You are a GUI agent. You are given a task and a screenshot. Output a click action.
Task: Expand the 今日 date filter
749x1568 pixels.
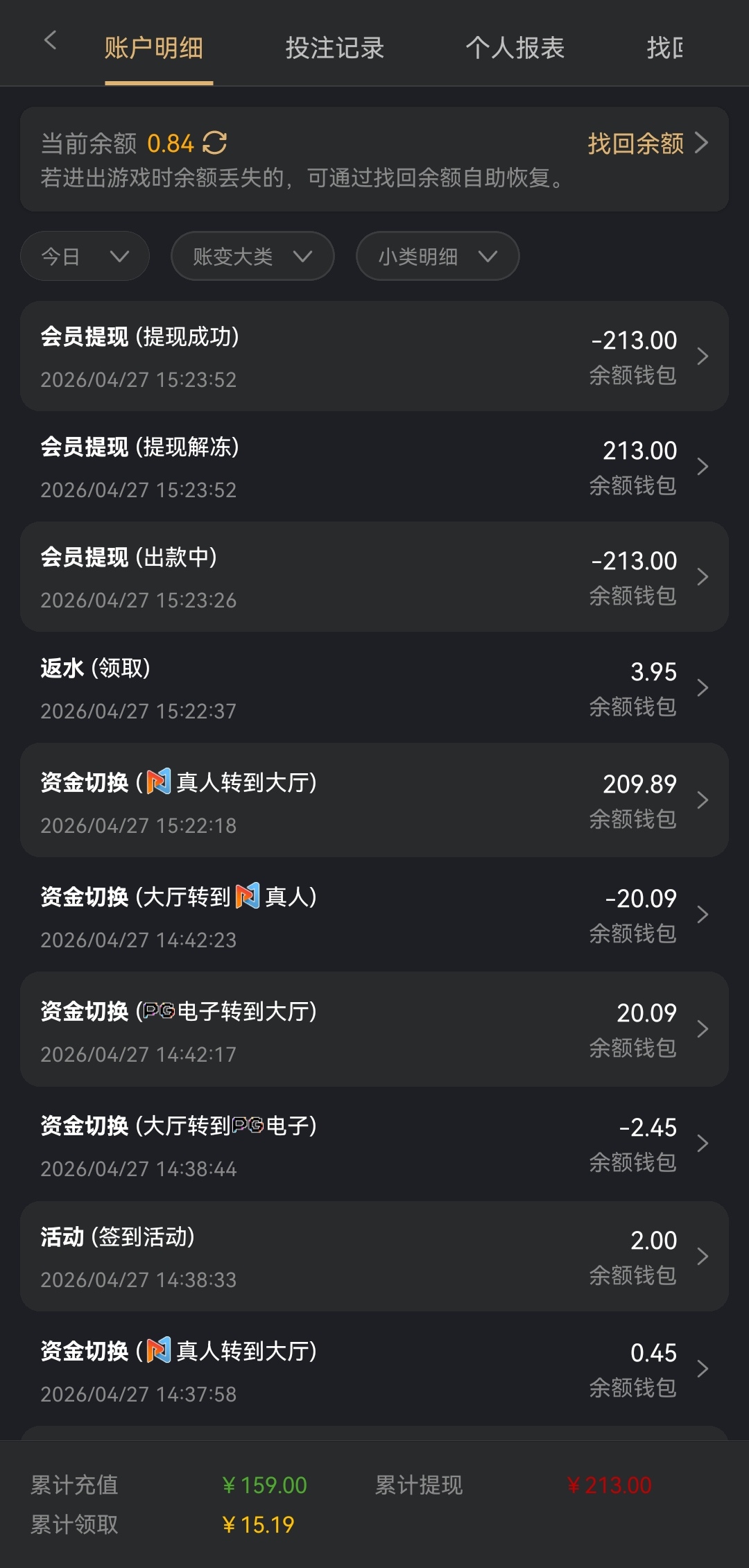point(85,257)
